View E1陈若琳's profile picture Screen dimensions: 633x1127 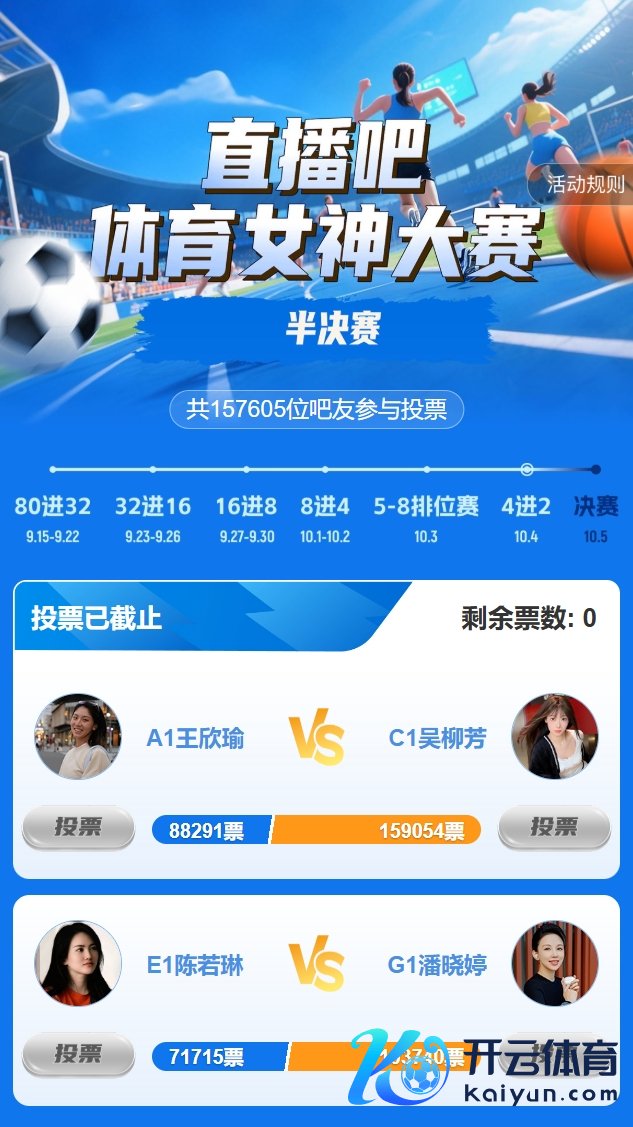click(x=78, y=964)
